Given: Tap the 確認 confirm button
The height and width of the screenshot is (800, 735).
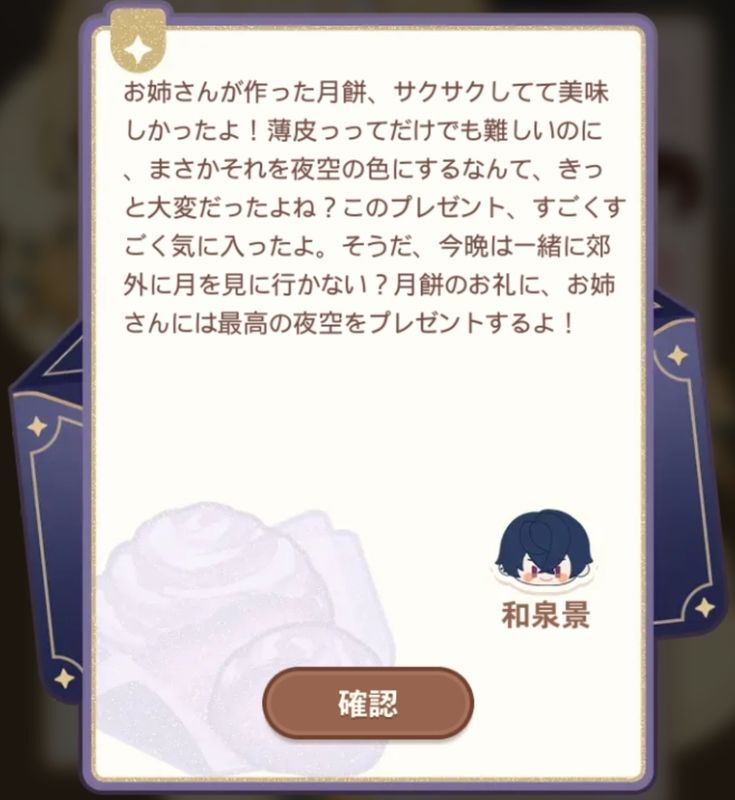Looking at the screenshot, I should click(367, 704).
